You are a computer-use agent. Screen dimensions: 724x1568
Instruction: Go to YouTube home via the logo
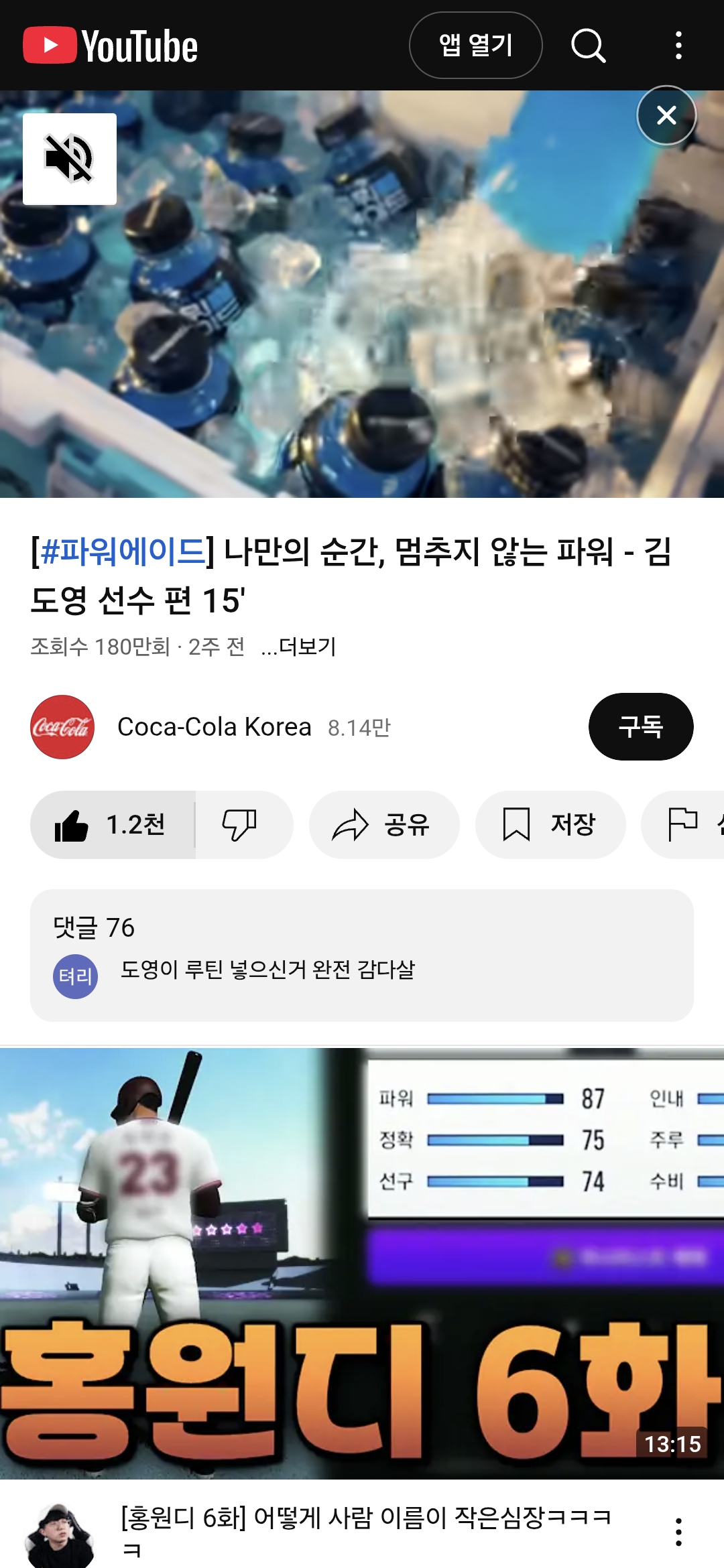coord(111,46)
